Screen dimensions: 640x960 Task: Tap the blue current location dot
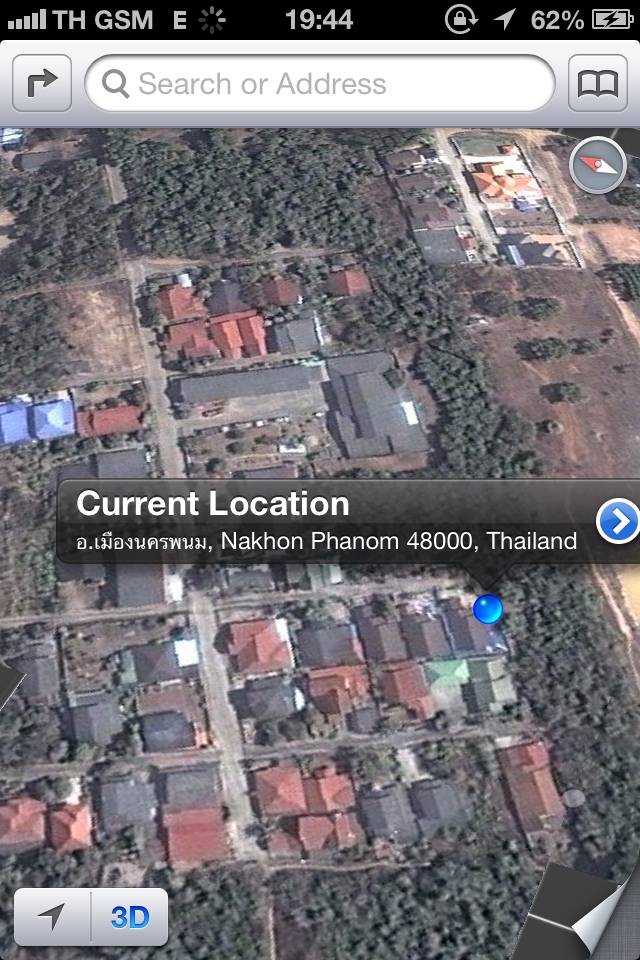[488, 607]
